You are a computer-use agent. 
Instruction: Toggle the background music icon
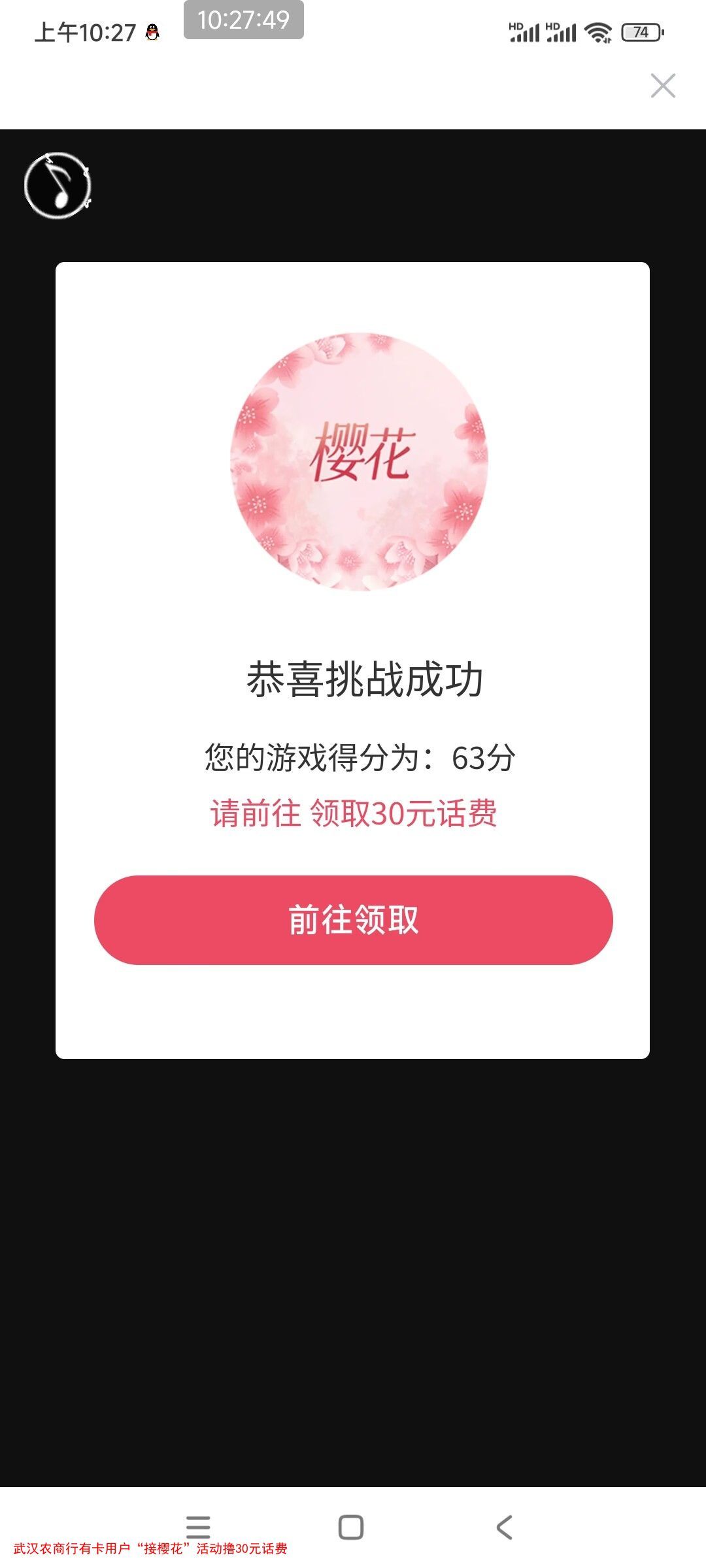58,185
